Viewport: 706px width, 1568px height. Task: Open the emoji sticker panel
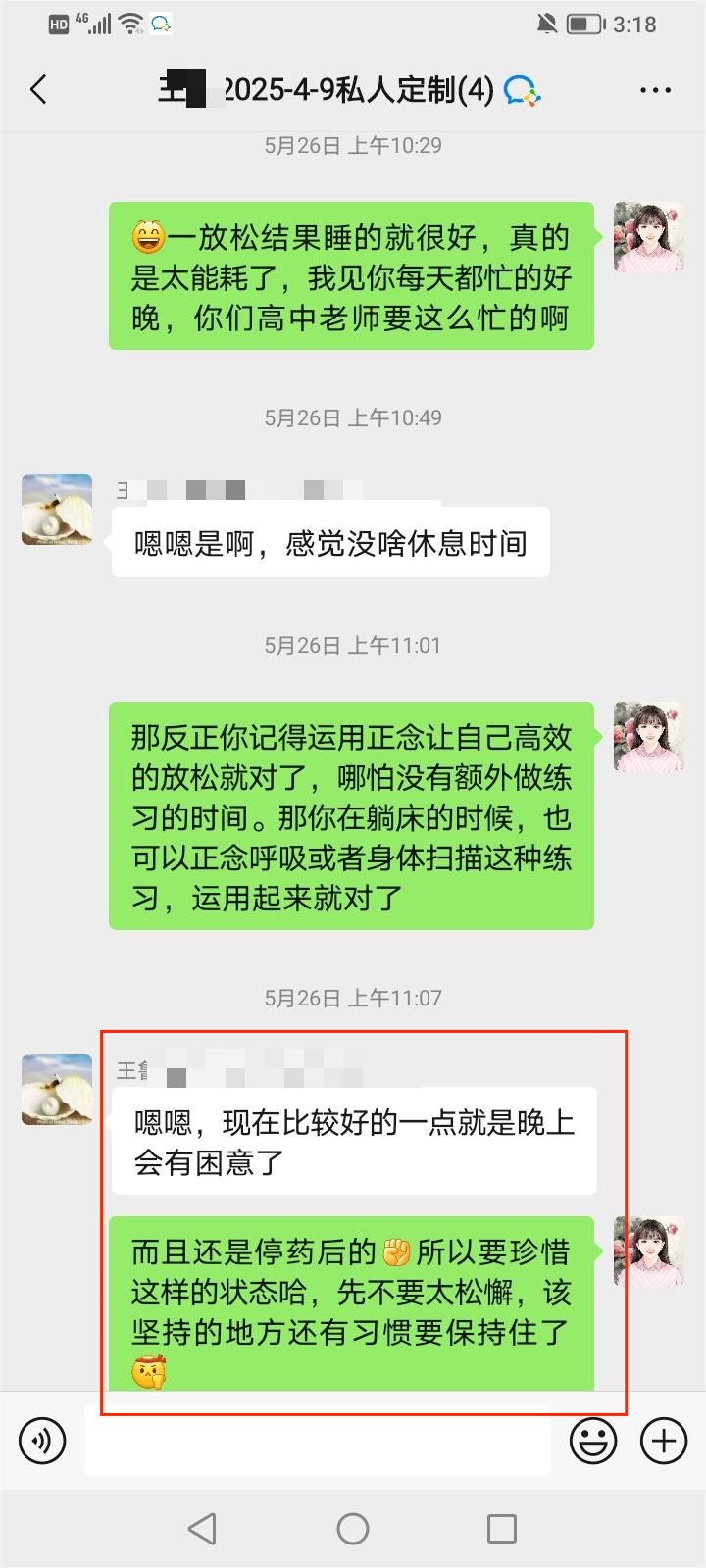click(593, 1441)
